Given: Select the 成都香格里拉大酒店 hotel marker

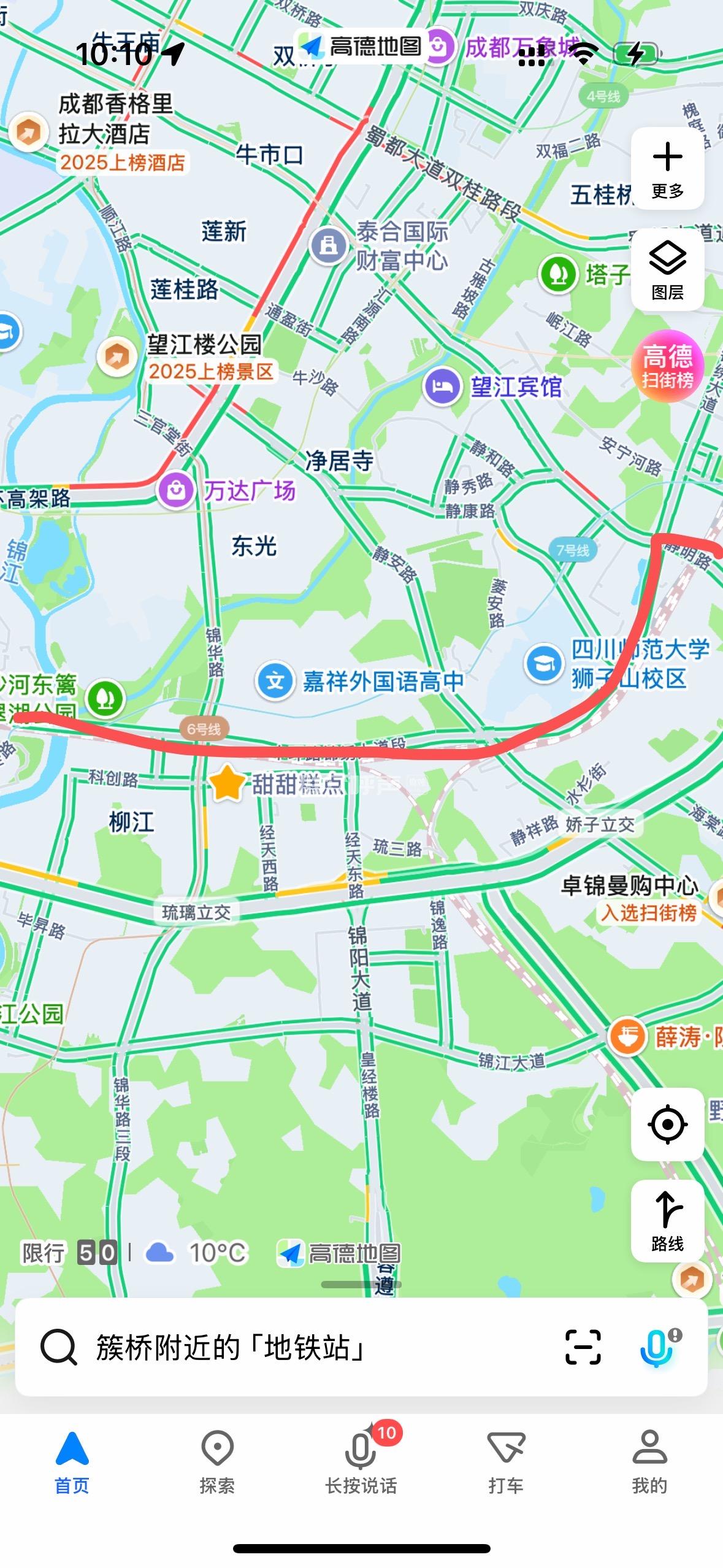Looking at the screenshot, I should click(28, 132).
